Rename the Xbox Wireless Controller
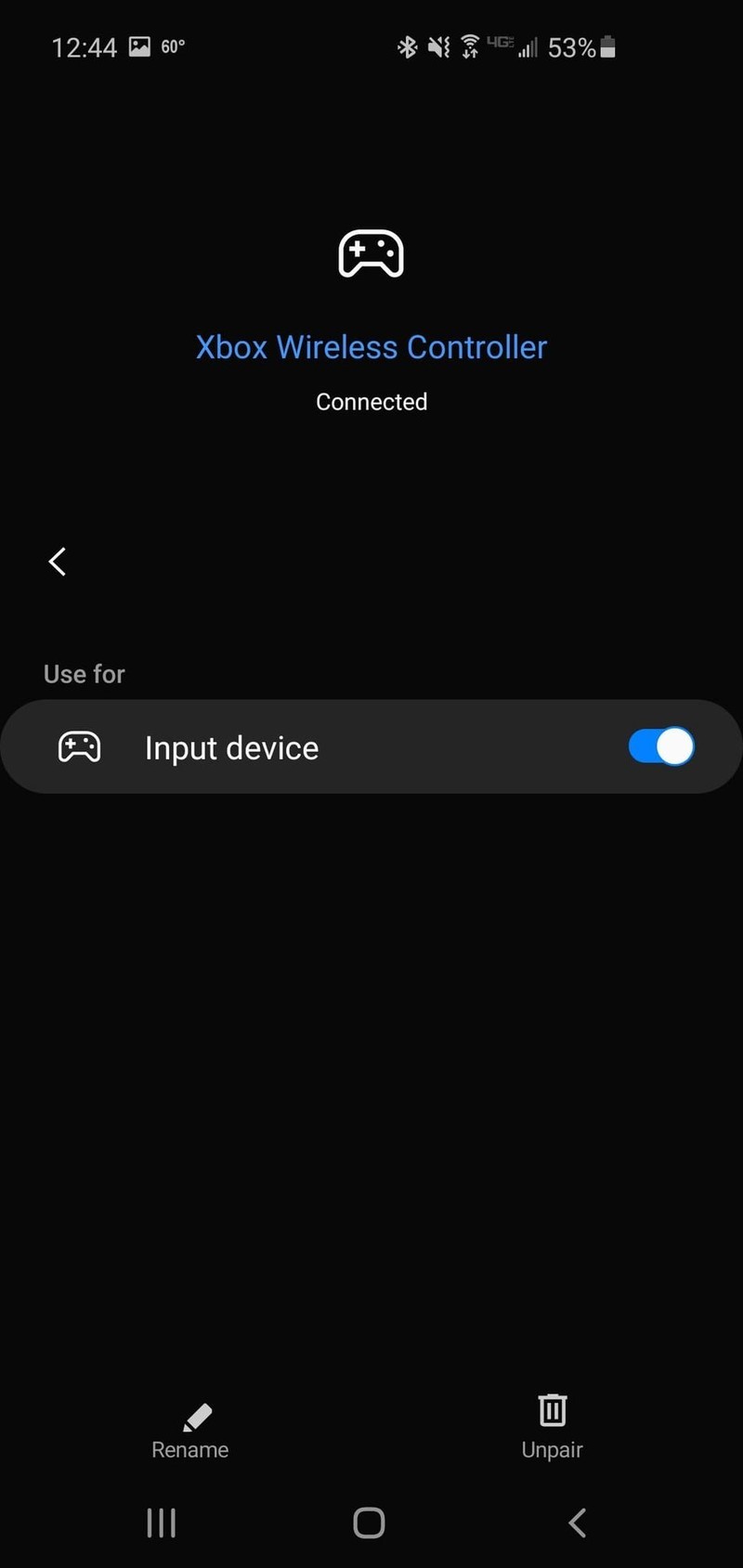 [x=190, y=1432]
